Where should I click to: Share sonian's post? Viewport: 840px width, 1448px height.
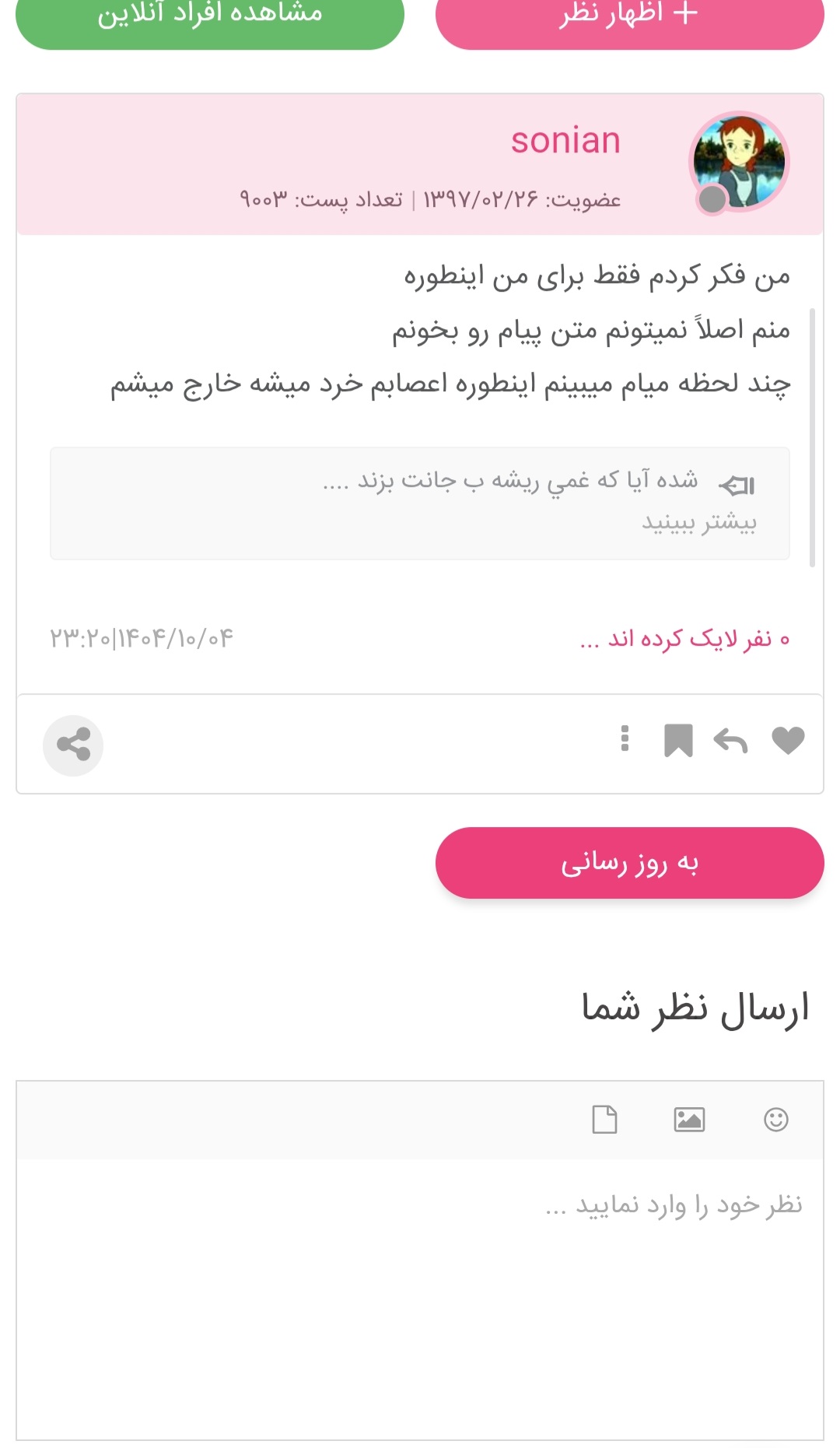73,745
